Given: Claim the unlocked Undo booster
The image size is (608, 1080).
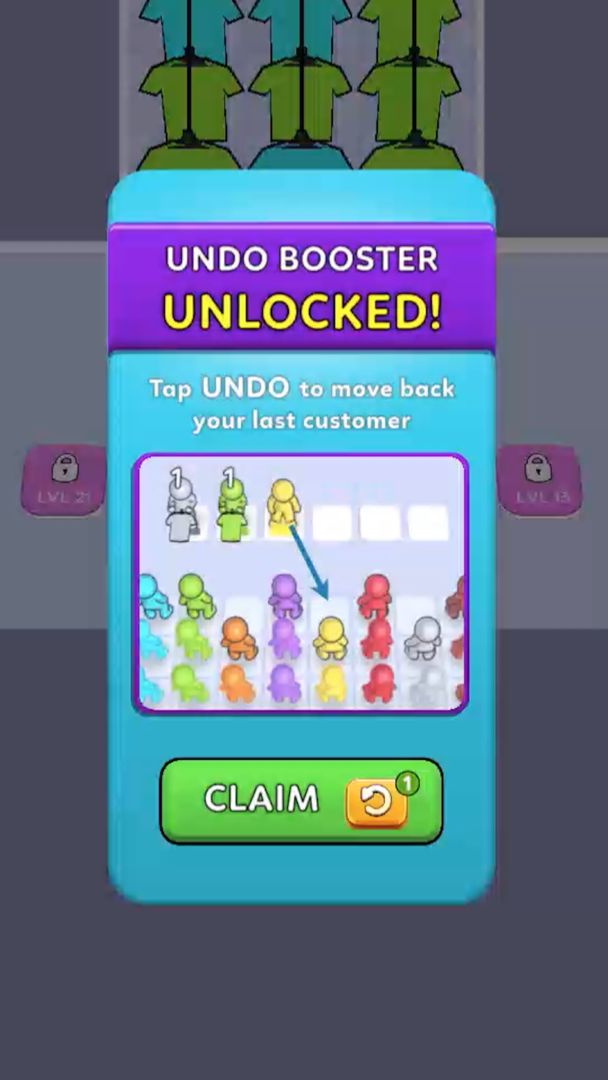Looking at the screenshot, I should click(301, 801).
